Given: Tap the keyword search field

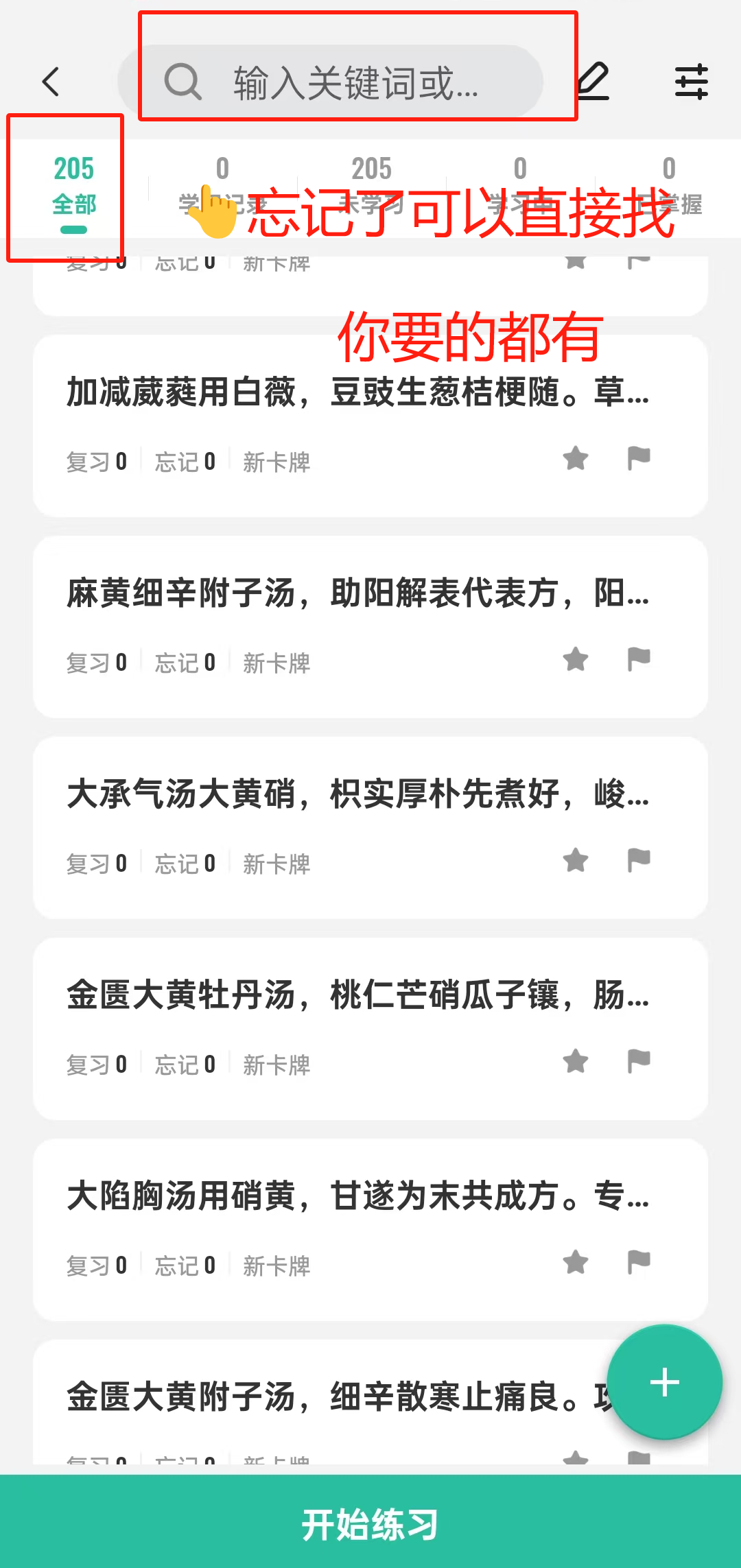Looking at the screenshot, I should coord(331,82).
